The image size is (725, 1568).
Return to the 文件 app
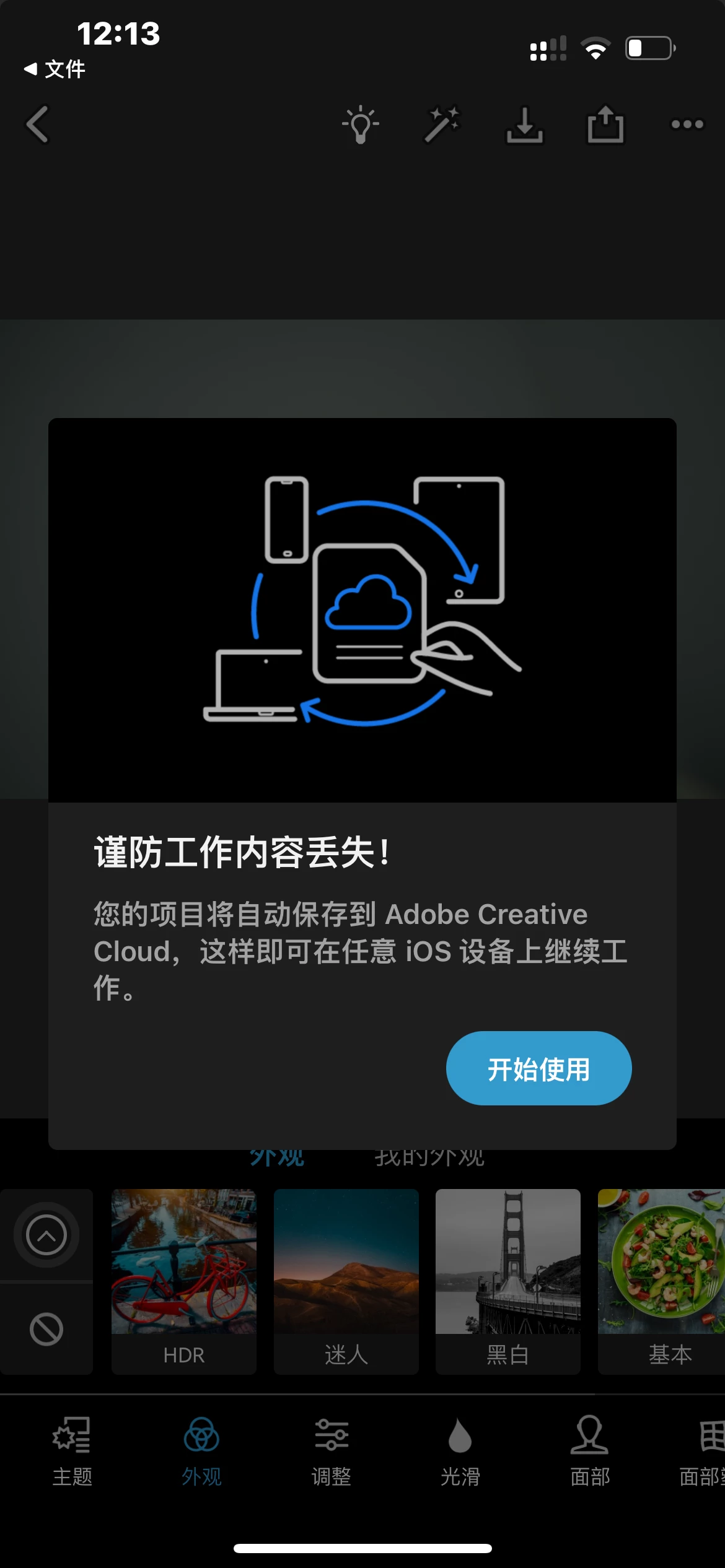point(55,69)
